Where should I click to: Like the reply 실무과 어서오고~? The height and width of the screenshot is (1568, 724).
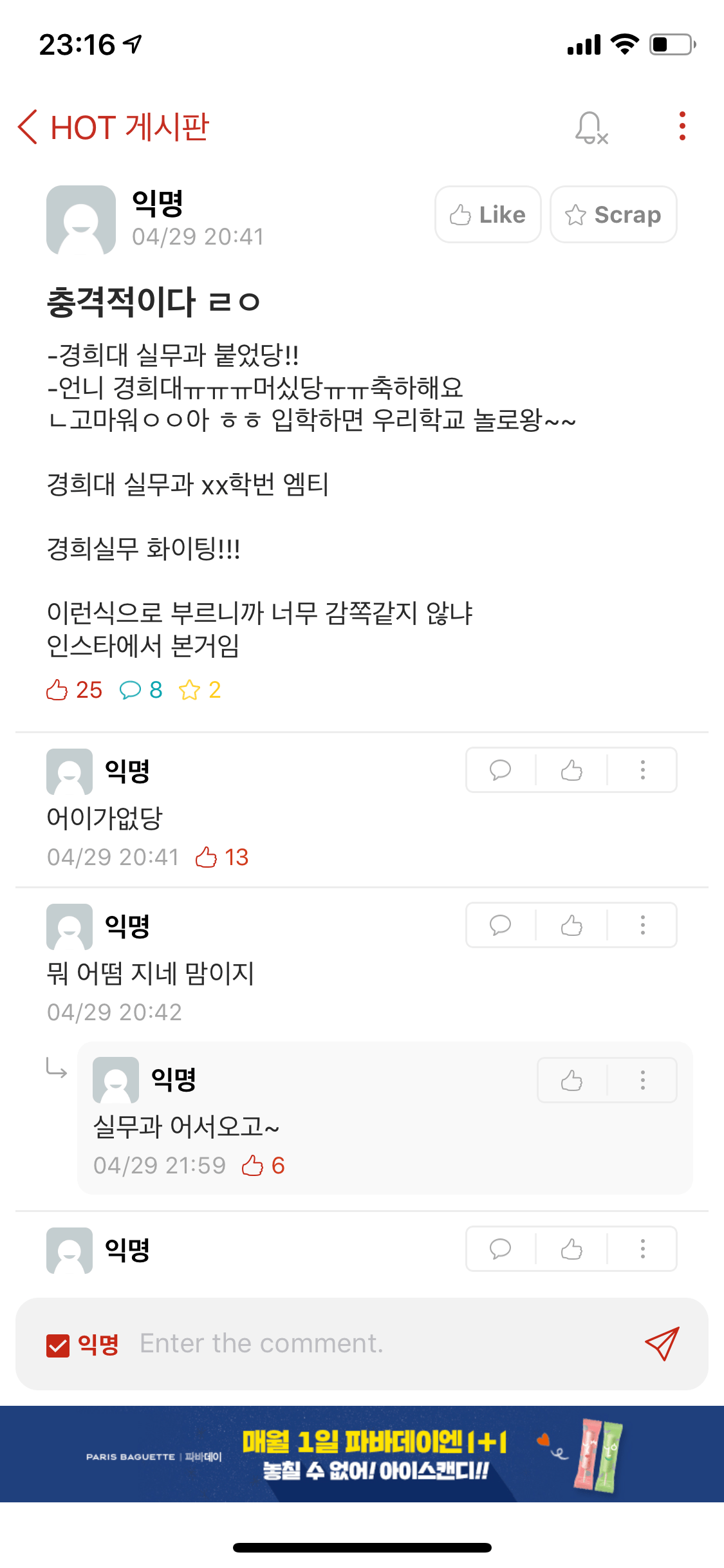(571, 1080)
